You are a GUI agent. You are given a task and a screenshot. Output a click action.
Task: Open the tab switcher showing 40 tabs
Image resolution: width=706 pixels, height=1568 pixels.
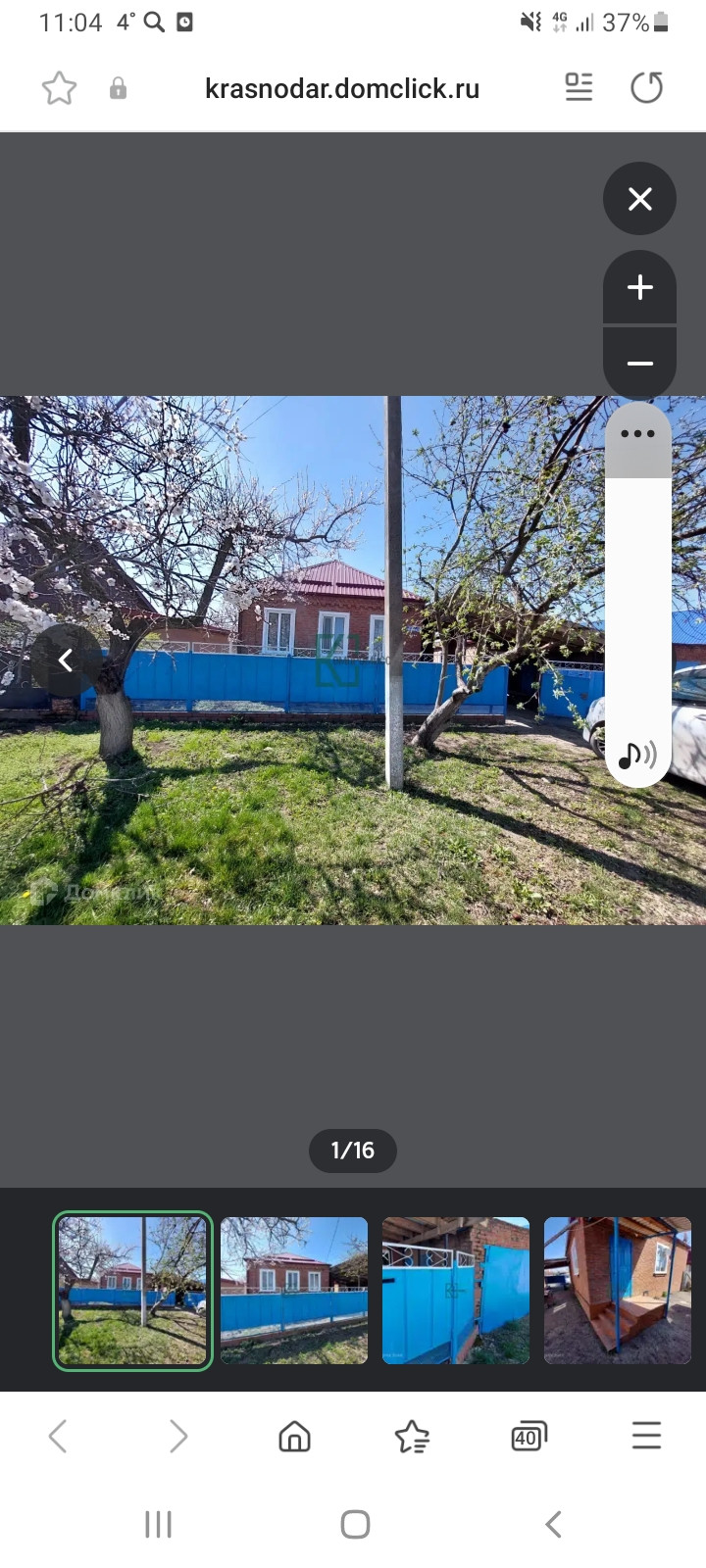[x=529, y=1437]
